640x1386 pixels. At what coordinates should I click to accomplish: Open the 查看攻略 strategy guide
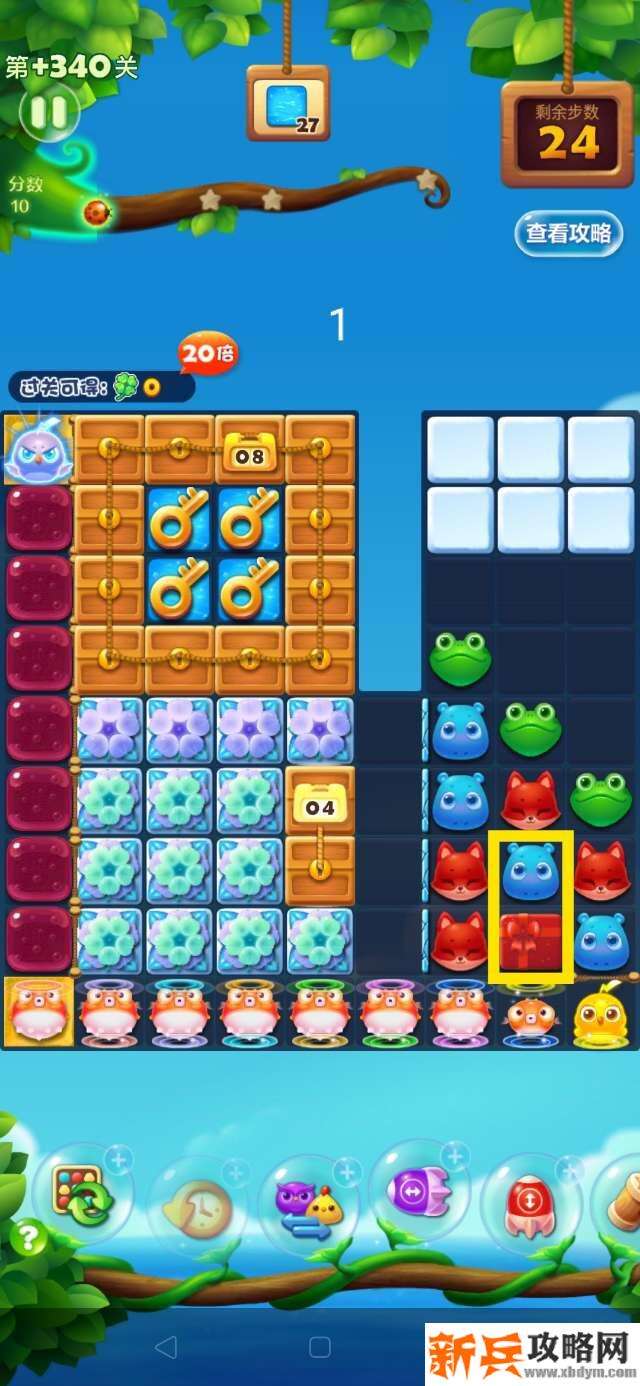(x=568, y=234)
